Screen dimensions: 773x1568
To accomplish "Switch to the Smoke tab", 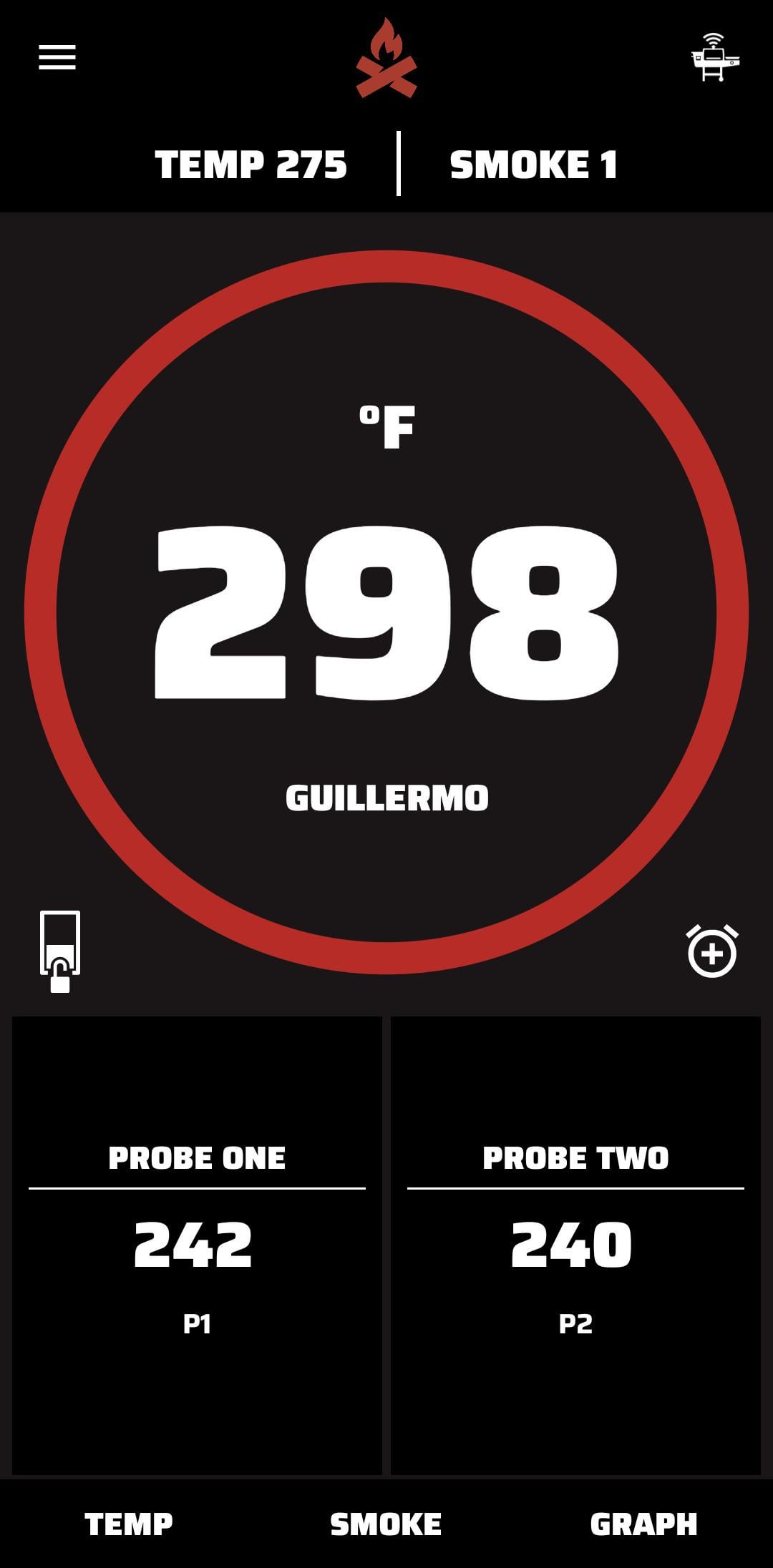I will pyautogui.click(x=386, y=1524).
